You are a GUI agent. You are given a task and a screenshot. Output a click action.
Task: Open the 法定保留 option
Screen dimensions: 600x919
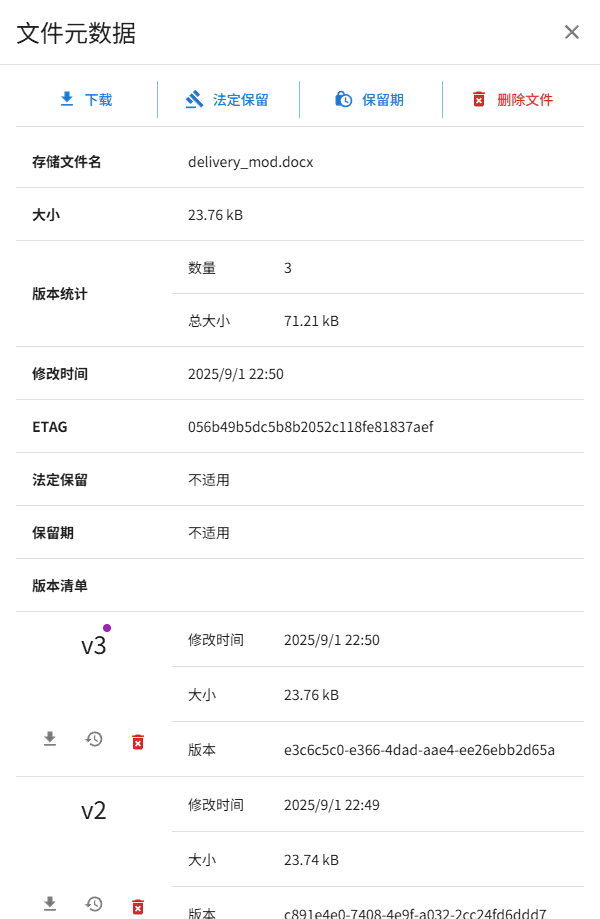point(228,99)
